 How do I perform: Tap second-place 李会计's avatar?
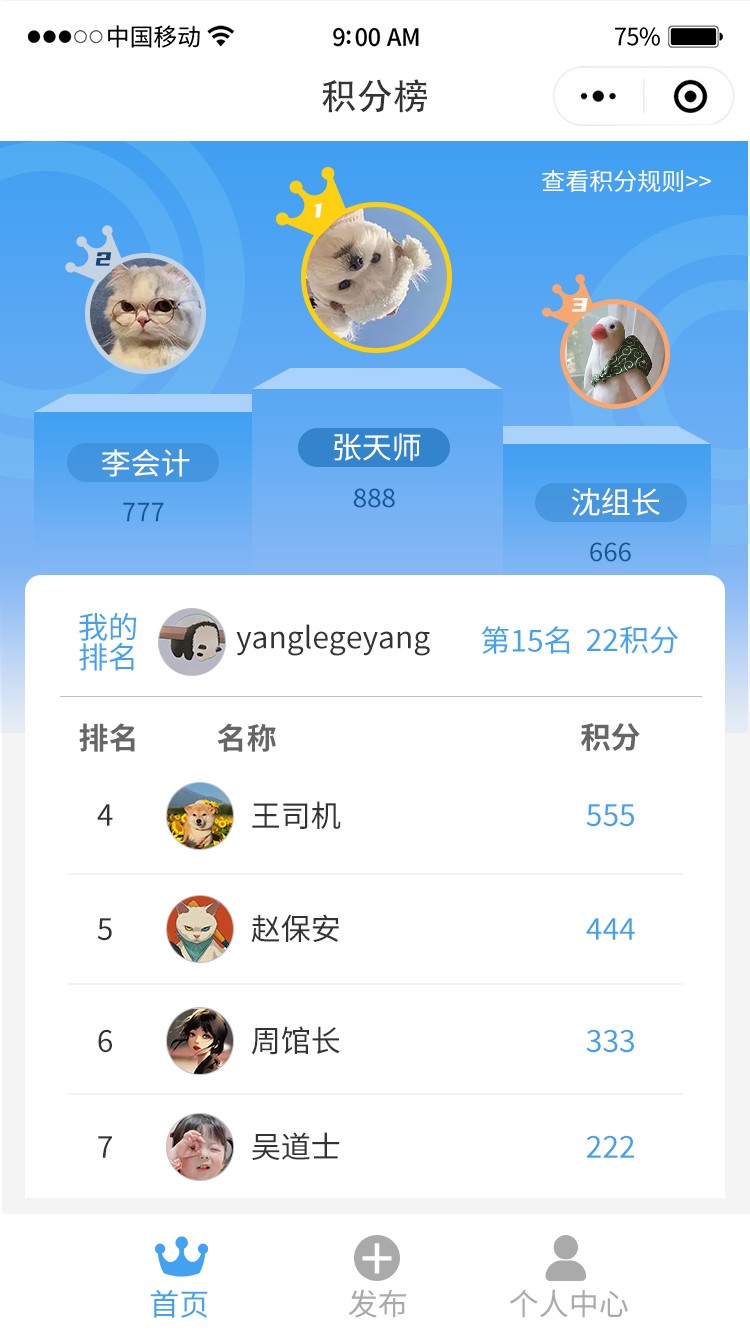point(146,314)
